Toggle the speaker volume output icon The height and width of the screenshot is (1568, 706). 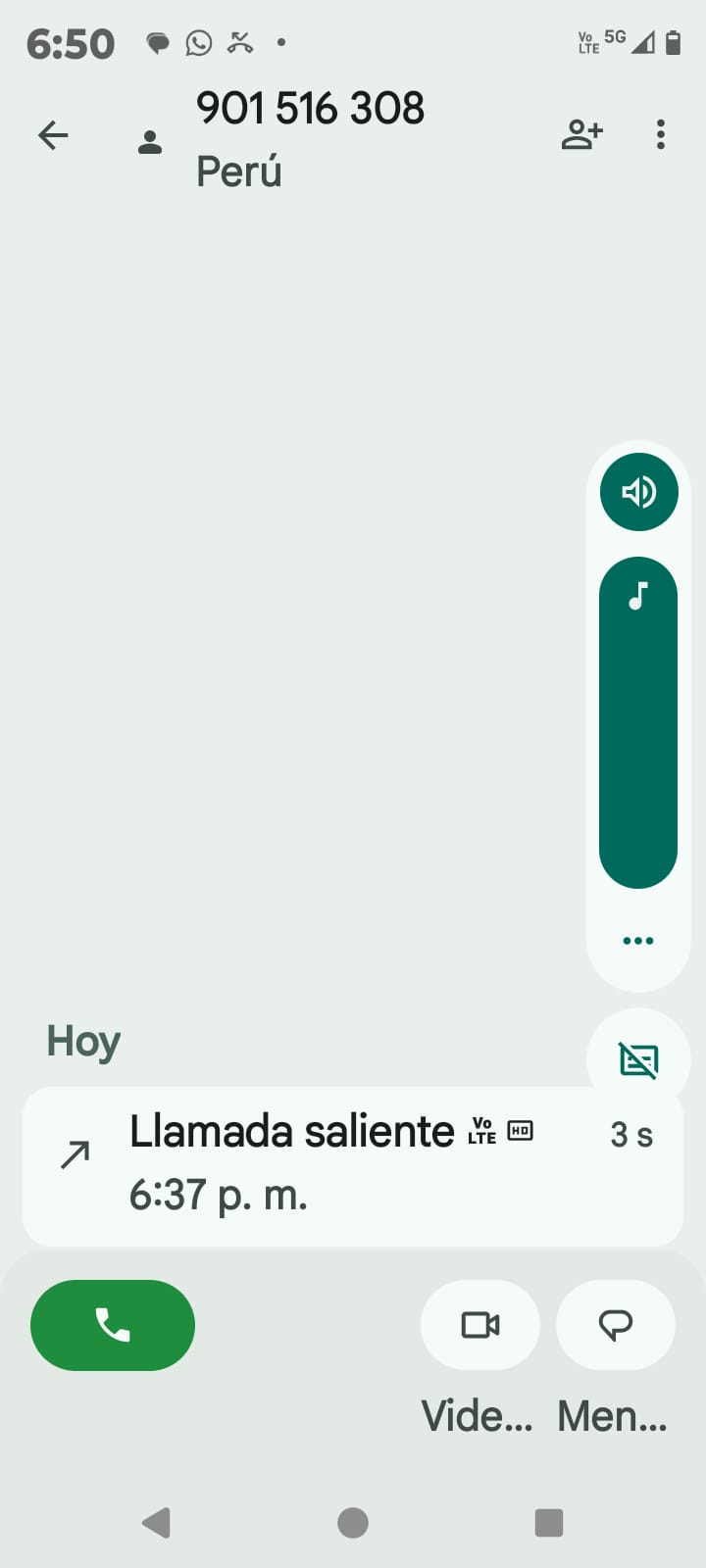tap(638, 492)
